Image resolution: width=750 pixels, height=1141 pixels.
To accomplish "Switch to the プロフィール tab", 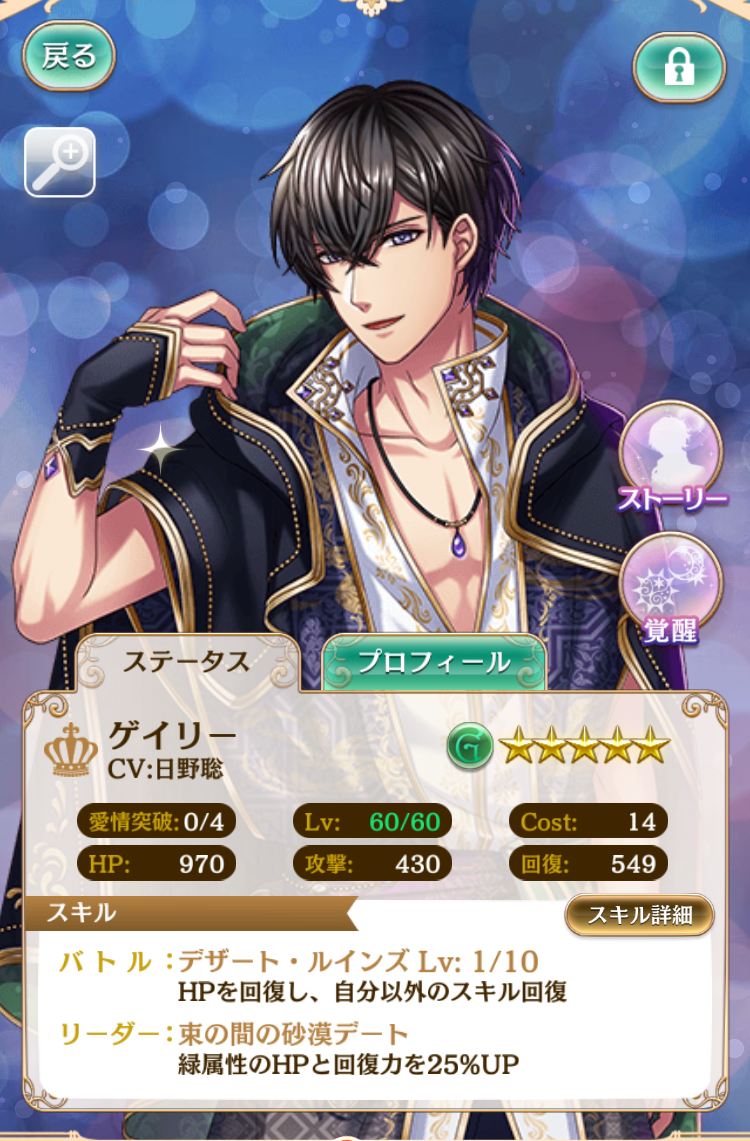I will [433, 662].
